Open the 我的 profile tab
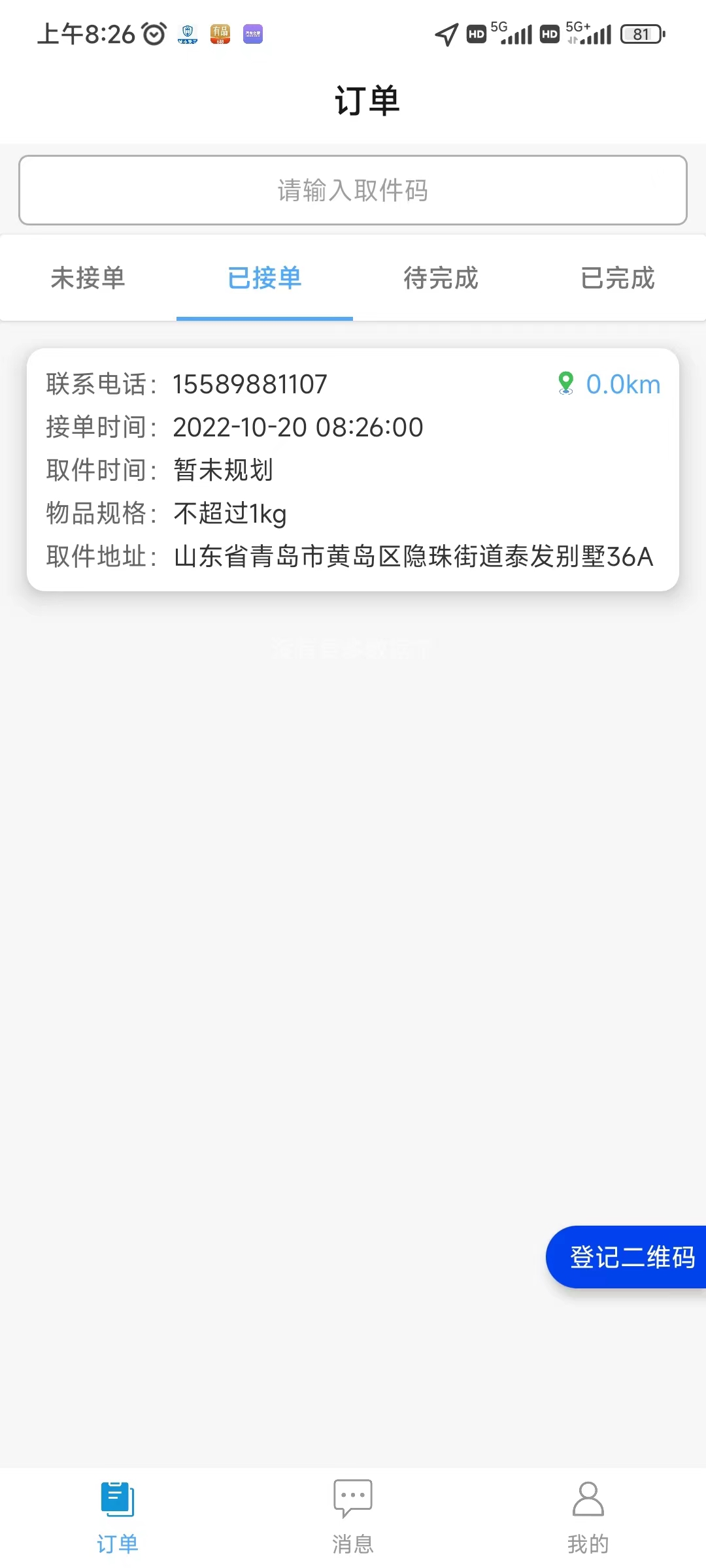This screenshot has width=706, height=1568. [x=588, y=1517]
